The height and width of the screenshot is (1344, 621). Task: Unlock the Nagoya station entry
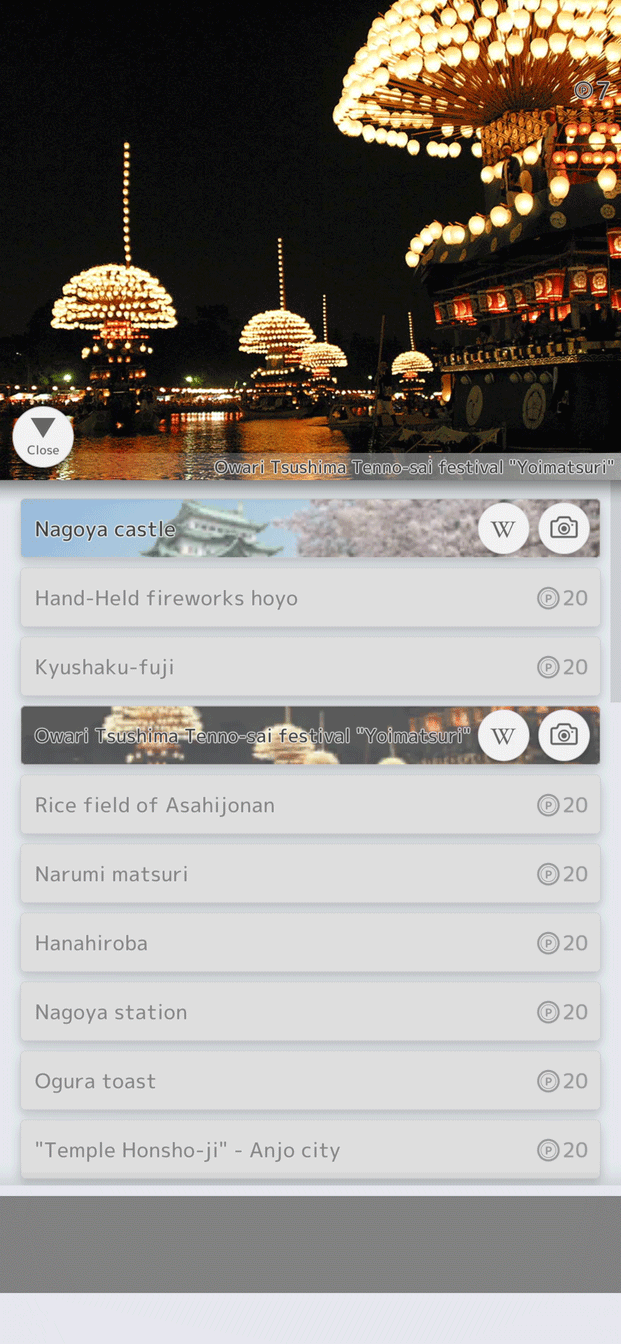tap(310, 1012)
